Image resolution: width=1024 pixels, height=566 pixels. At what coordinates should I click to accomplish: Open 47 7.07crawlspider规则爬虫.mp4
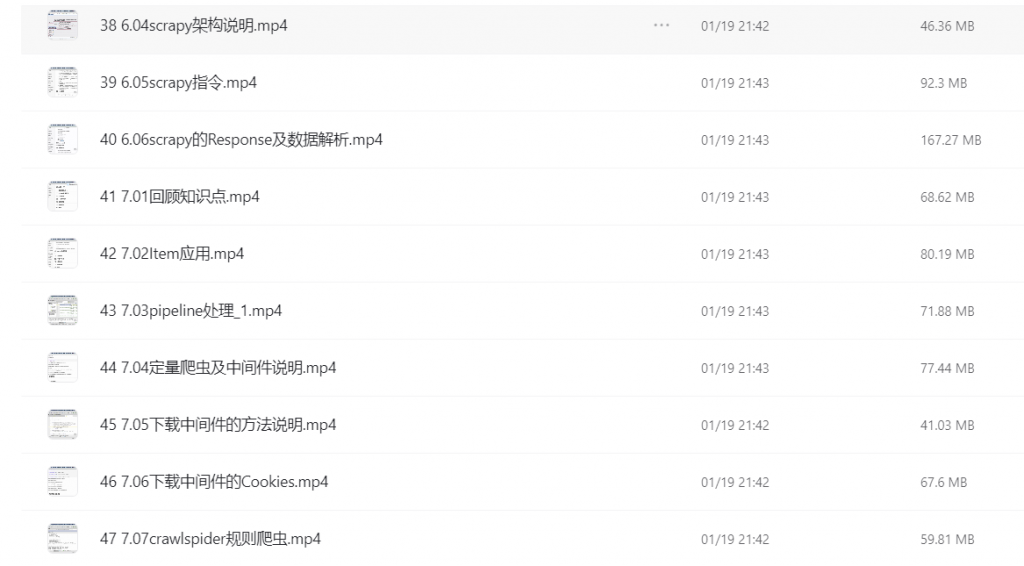point(210,539)
